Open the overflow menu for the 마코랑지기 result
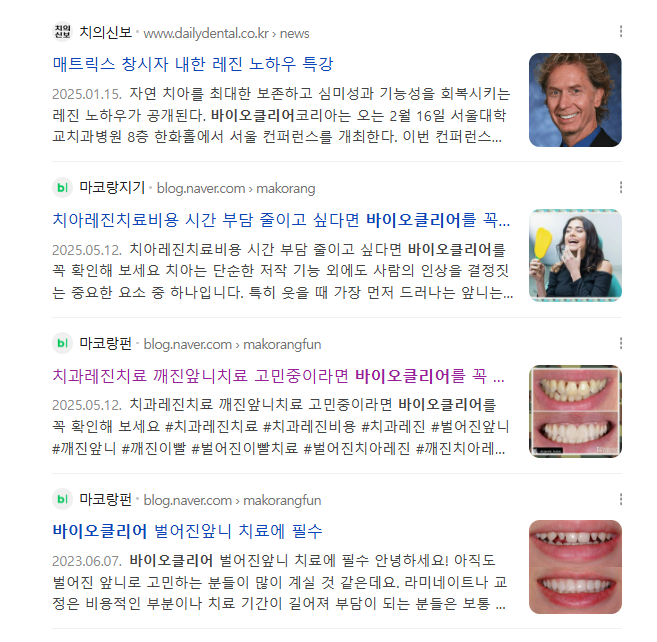The height and width of the screenshot is (642, 657). pos(622,187)
